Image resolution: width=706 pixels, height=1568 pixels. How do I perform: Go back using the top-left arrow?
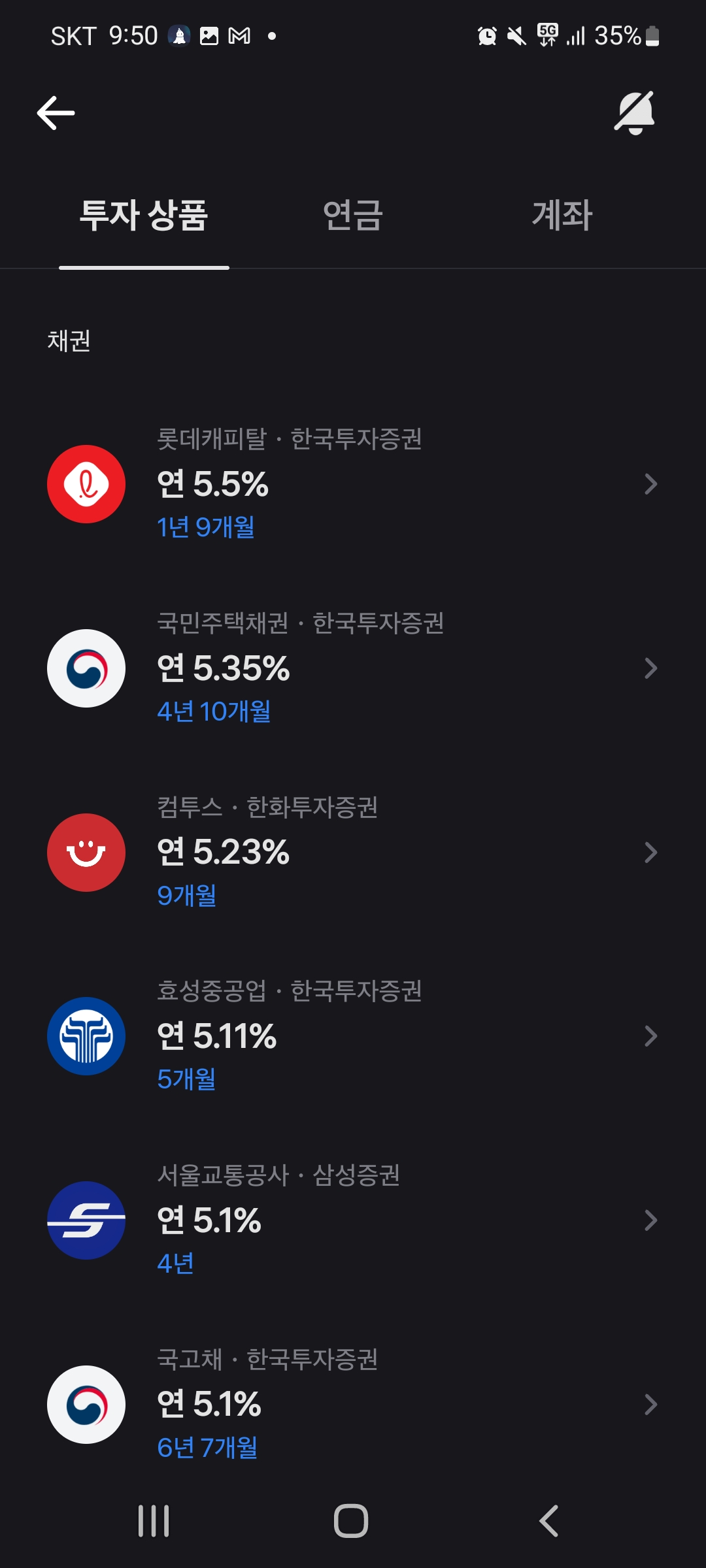click(56, 113)
